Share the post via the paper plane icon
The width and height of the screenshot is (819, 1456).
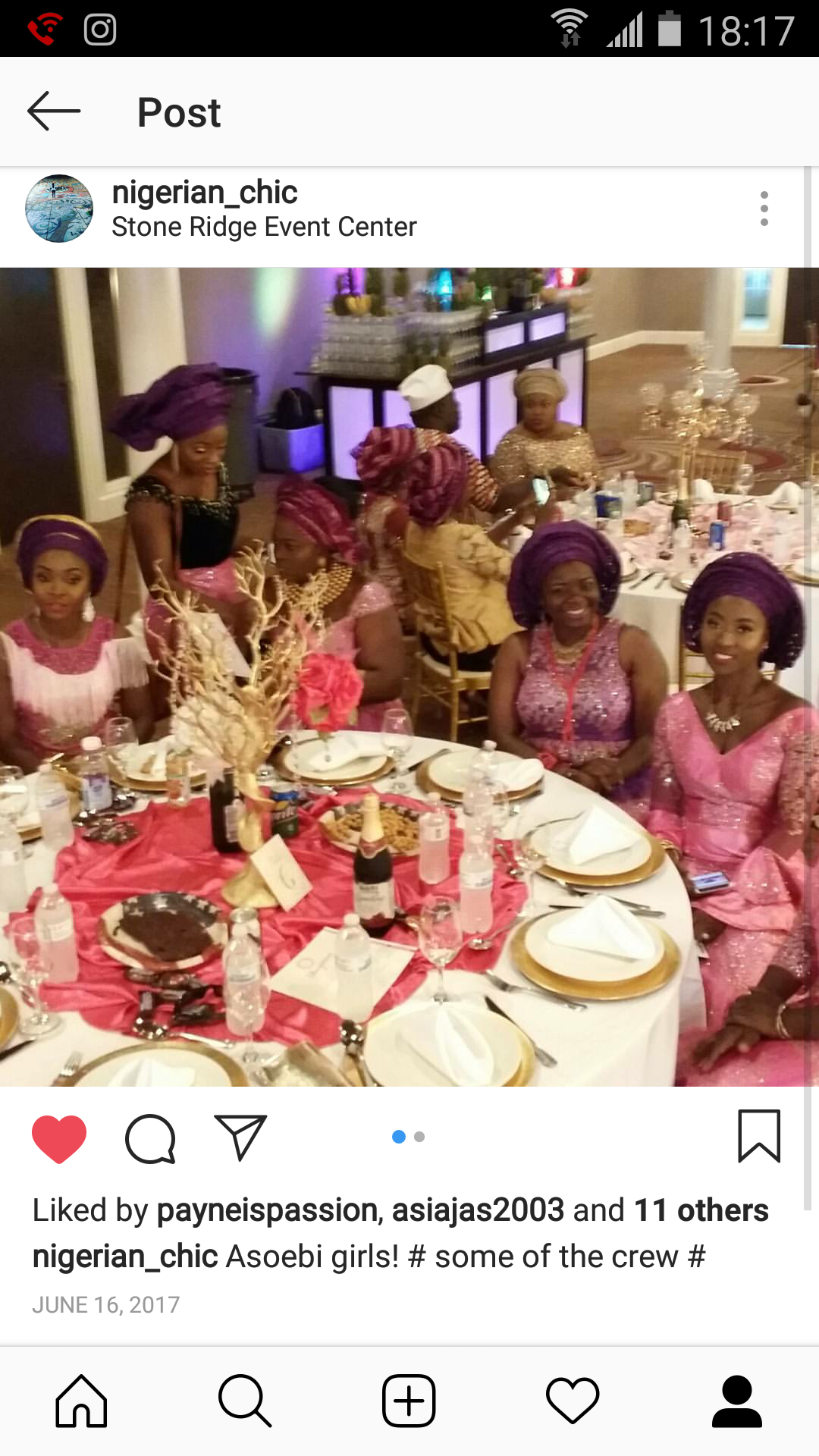(240, 1137)
